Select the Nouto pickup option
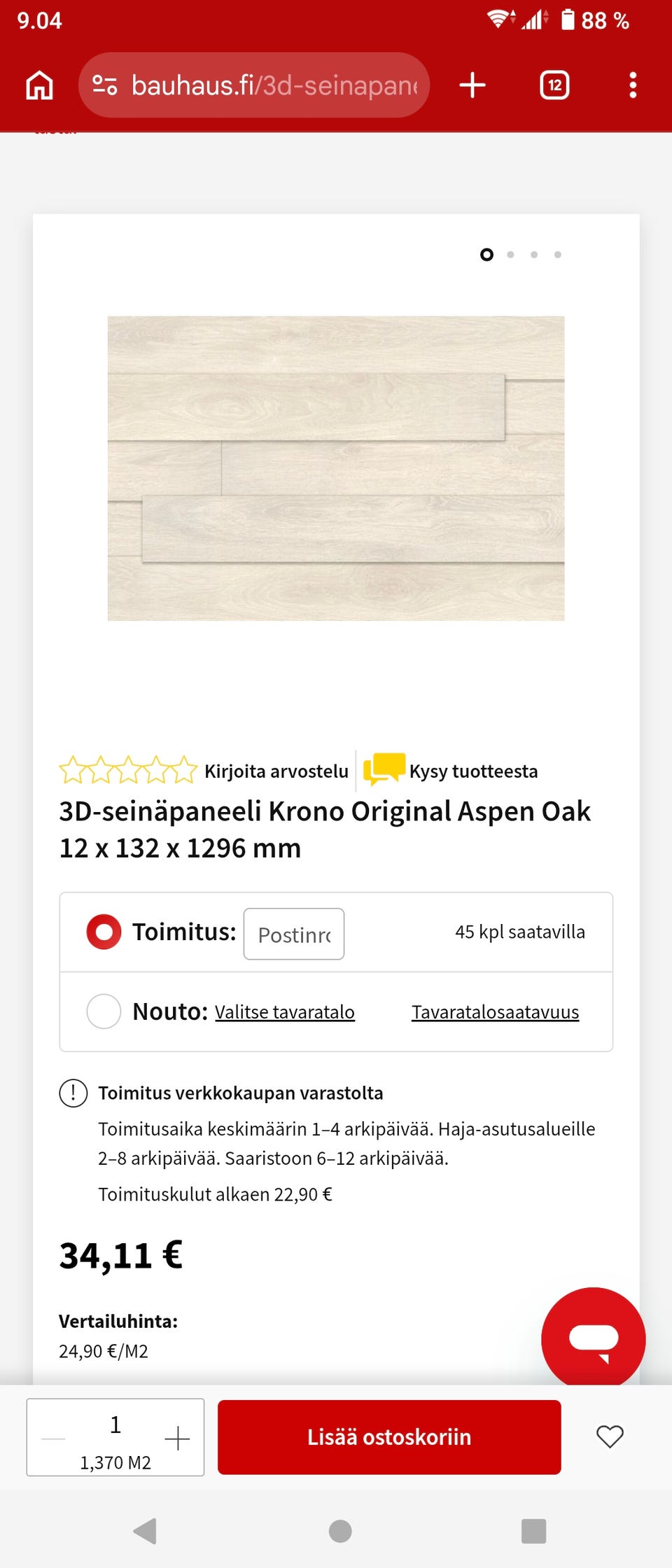Viewport: 672px width, 1568px height. (104, 1011)
